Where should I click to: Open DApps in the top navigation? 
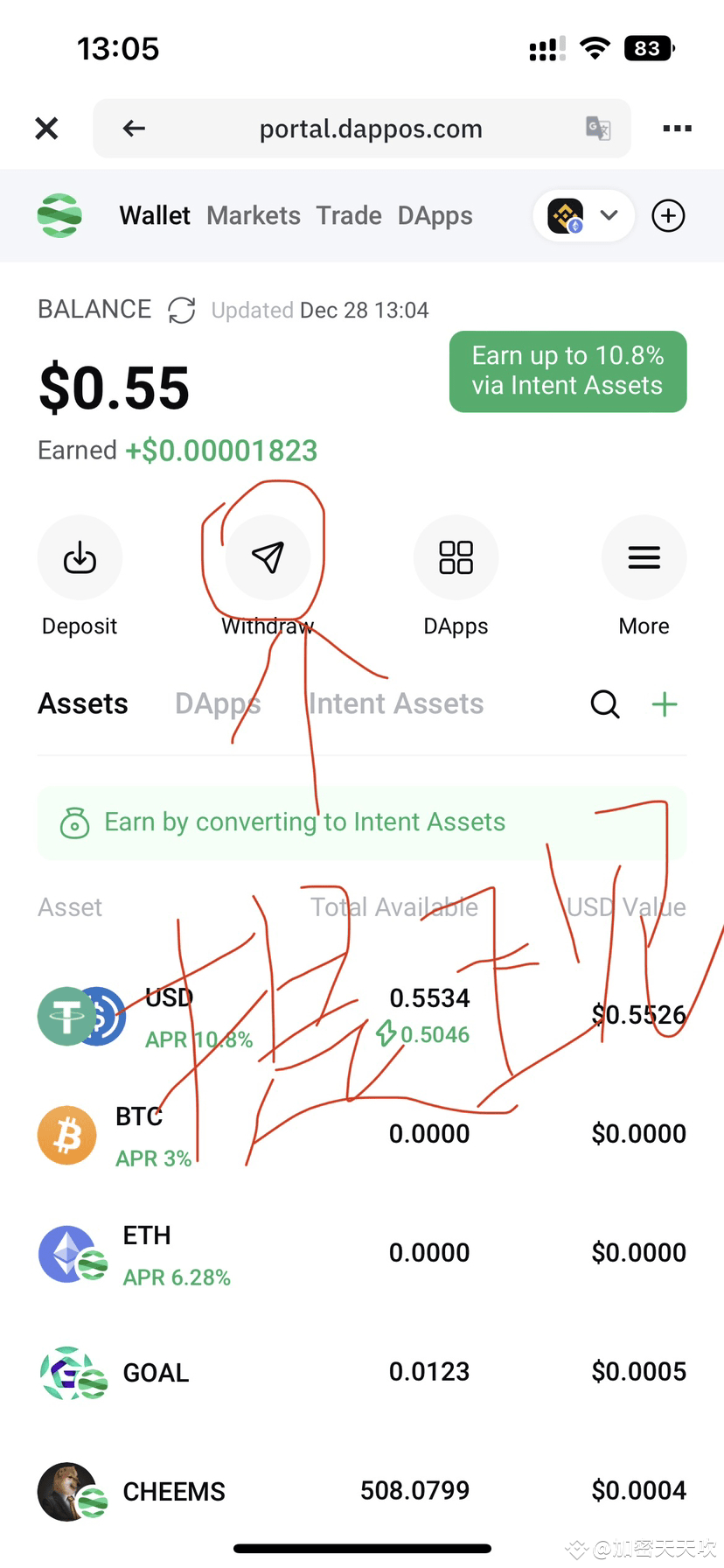(435, 216)
